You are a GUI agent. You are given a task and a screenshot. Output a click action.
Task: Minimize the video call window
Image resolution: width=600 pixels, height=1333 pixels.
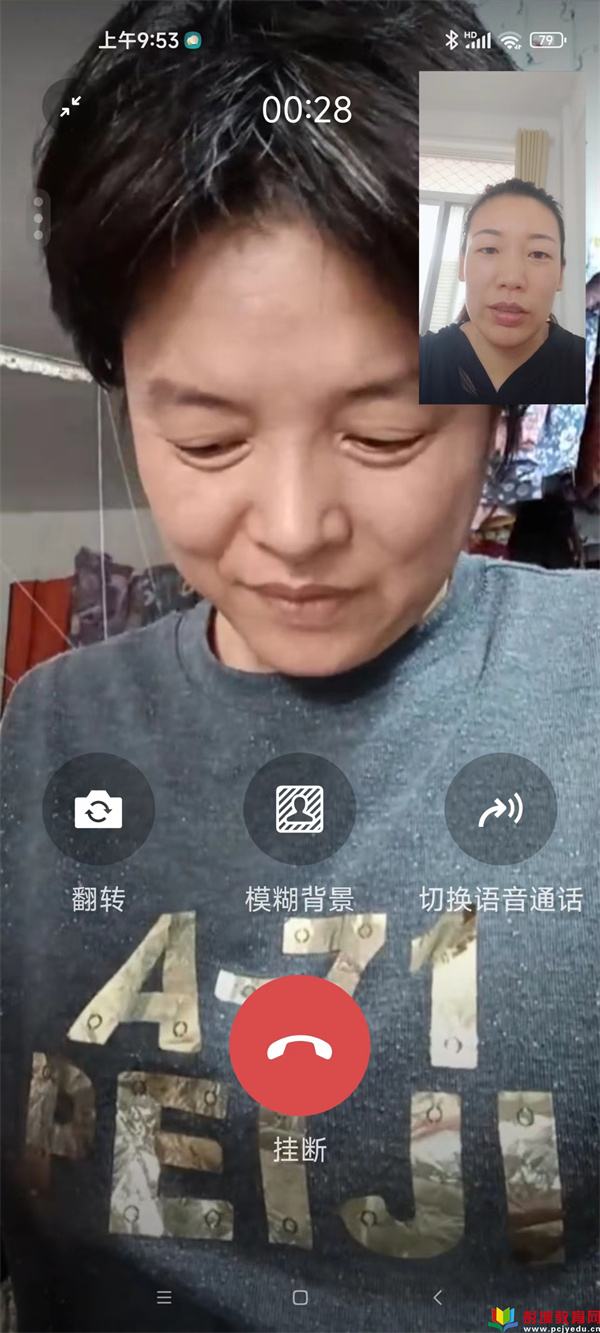(69, 108)
